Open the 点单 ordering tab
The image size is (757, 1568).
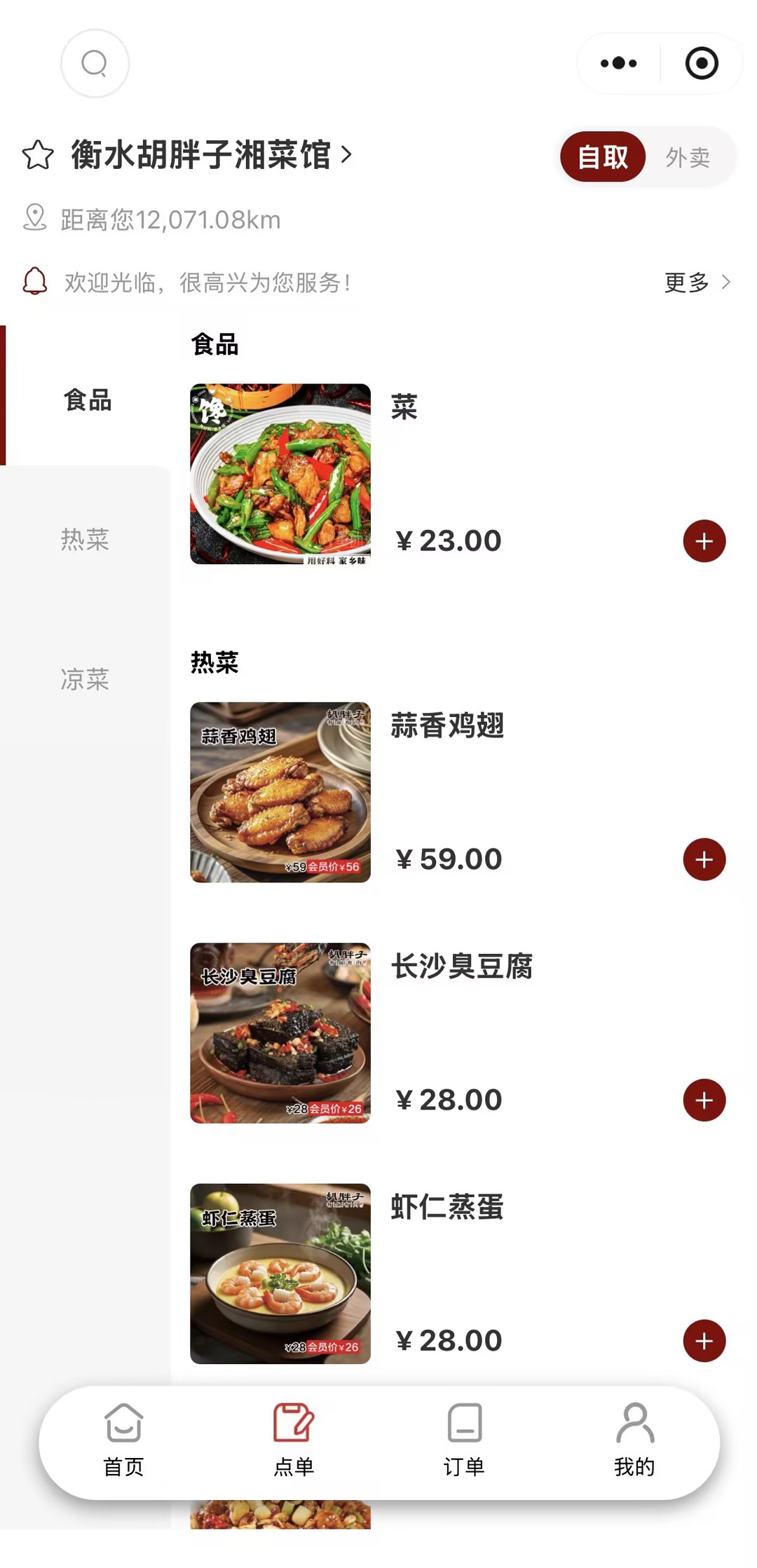[x=294, y=1440]
